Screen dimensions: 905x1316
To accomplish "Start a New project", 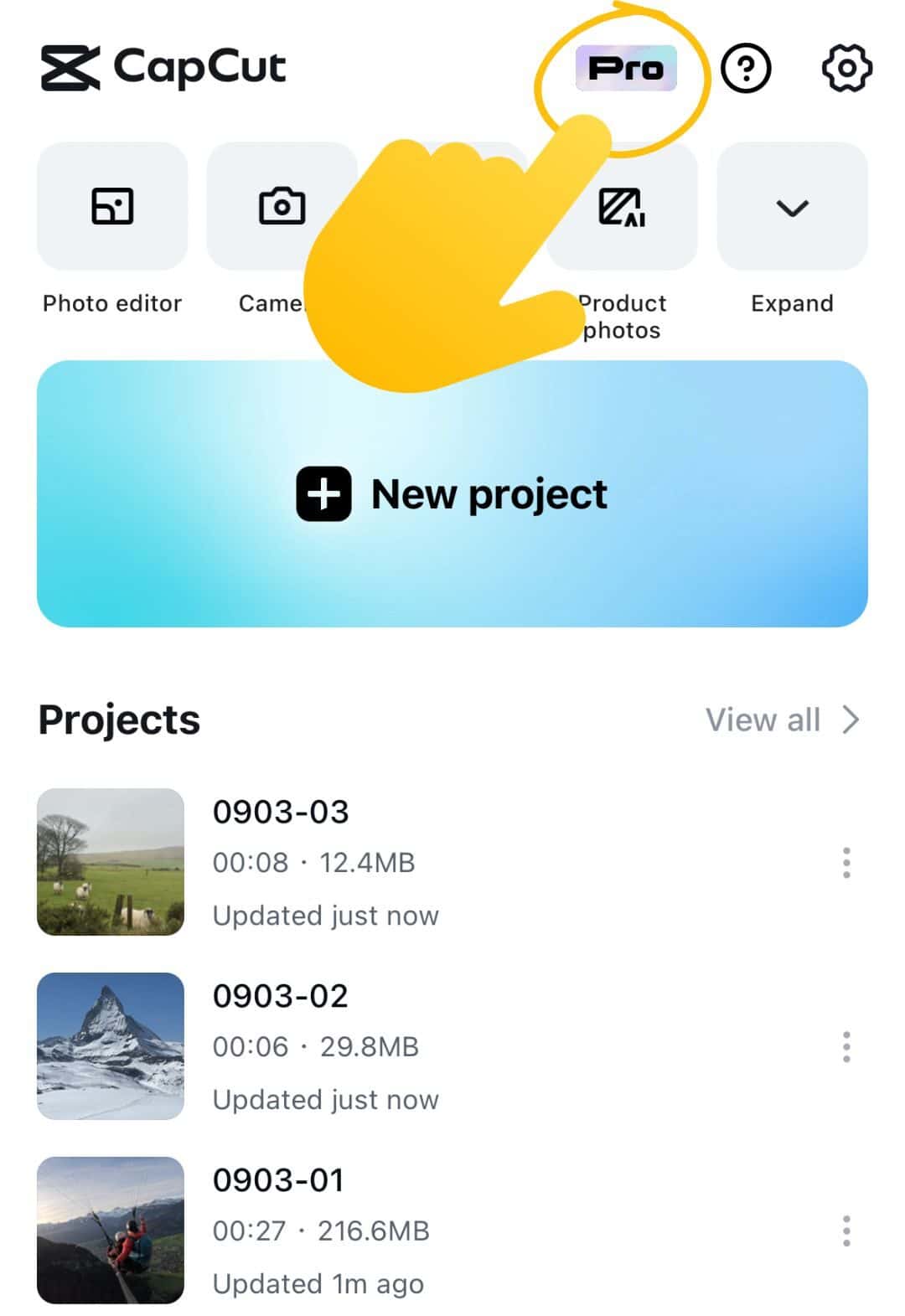I will (452, 494).
